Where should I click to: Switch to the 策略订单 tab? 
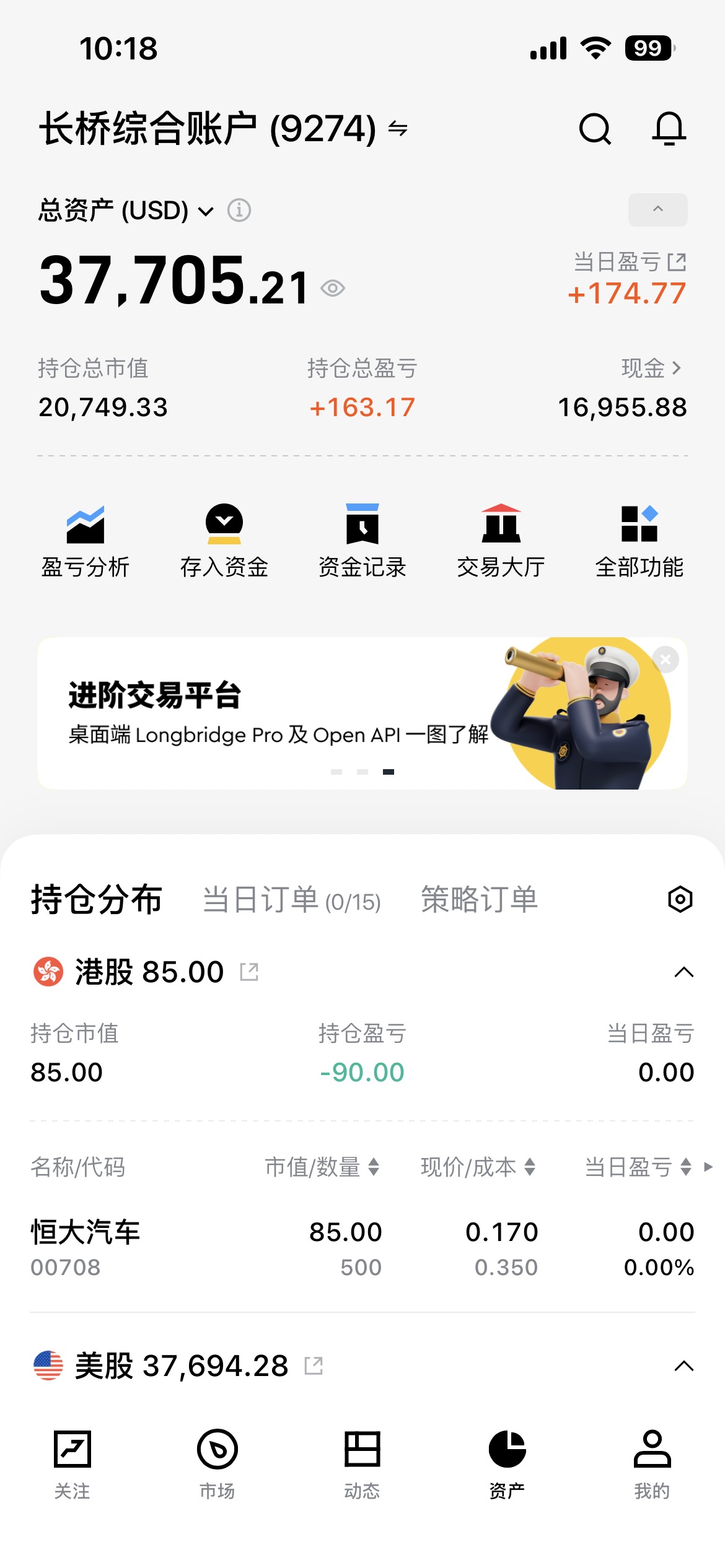tap(479, 900)
